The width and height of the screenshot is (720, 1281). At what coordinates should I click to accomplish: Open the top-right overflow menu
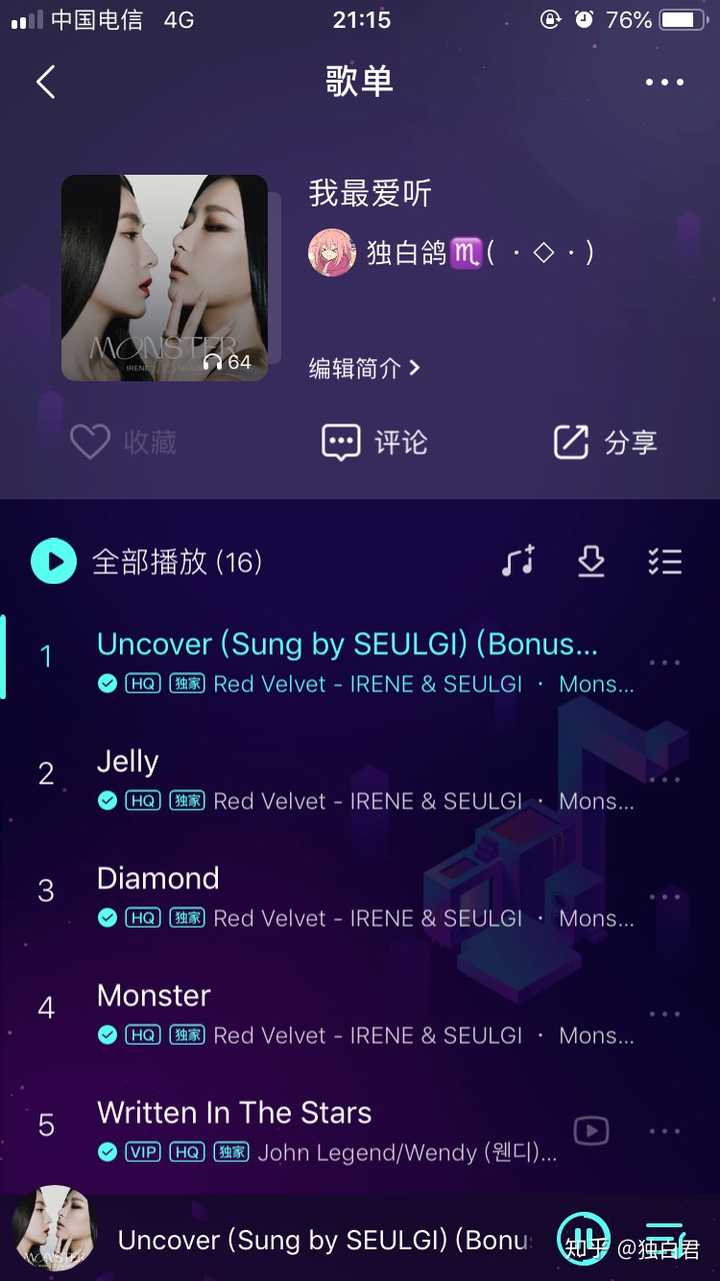point(664,82)
